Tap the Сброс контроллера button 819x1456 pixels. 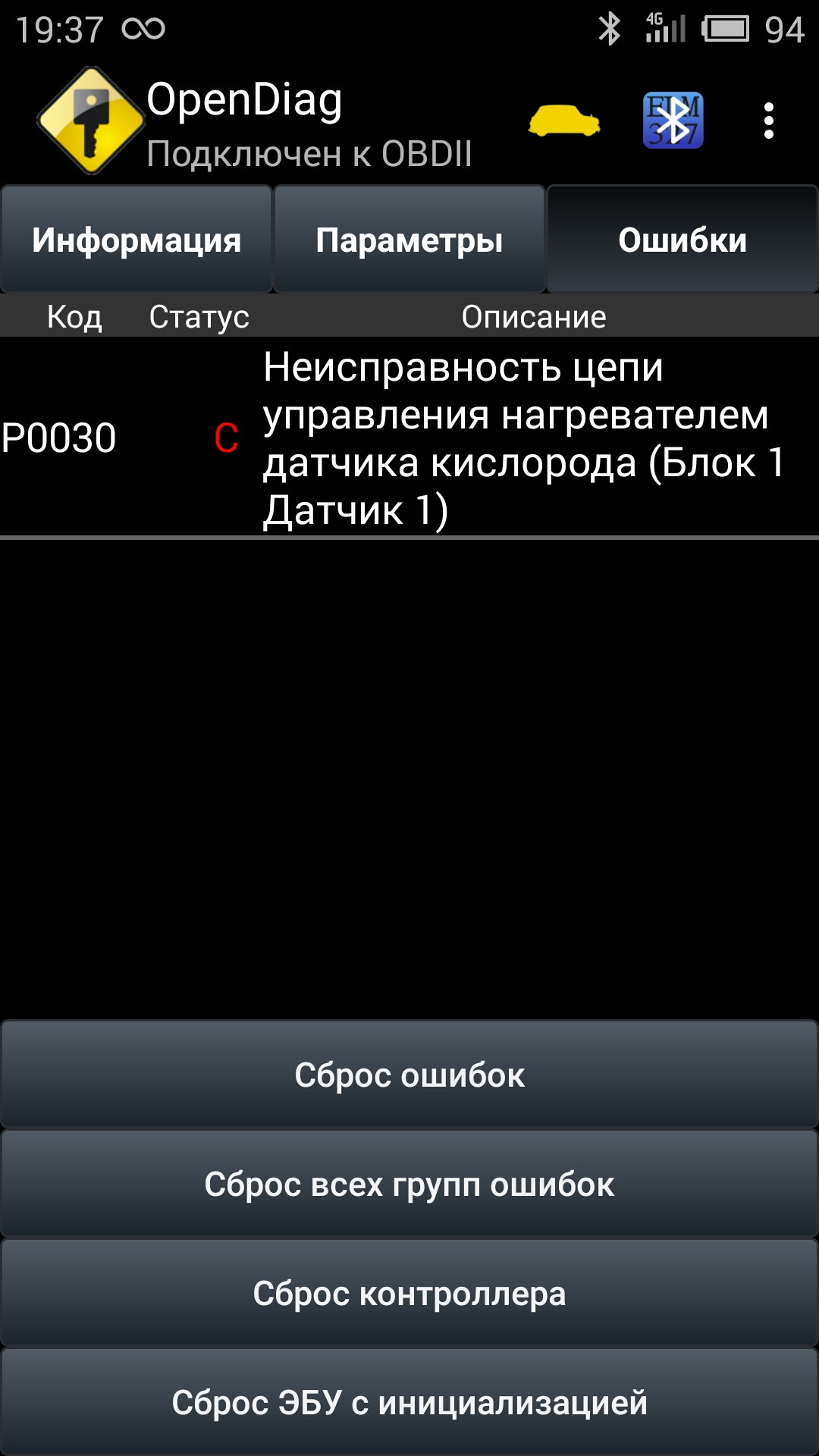409,1293
